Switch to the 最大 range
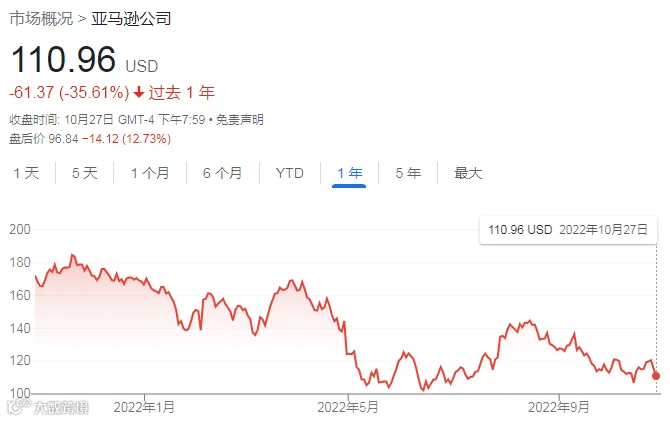Screen dimensions: 670x421 pos(468,173)
